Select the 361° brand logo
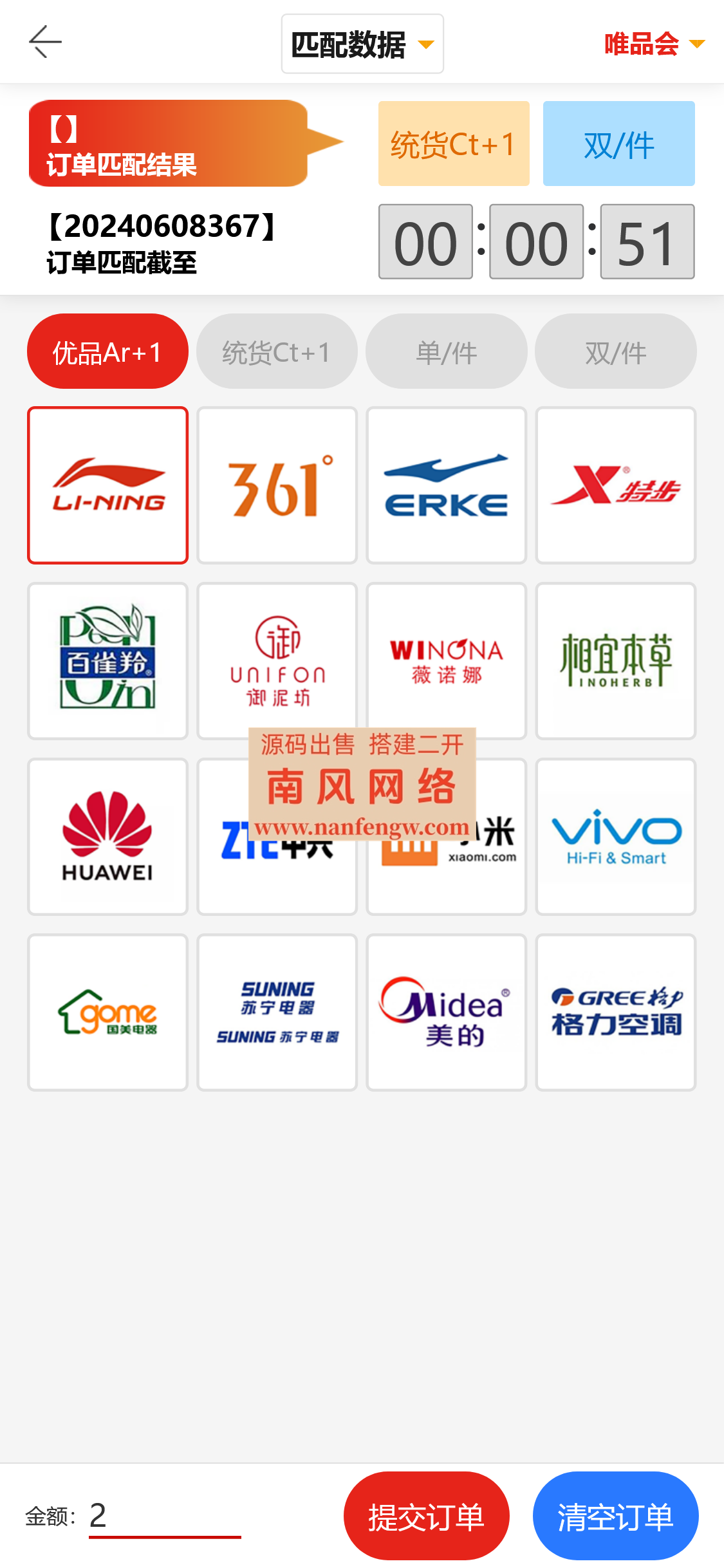Screen dimensions: 724x1568 pyautogui.click(x=277, y=485)
